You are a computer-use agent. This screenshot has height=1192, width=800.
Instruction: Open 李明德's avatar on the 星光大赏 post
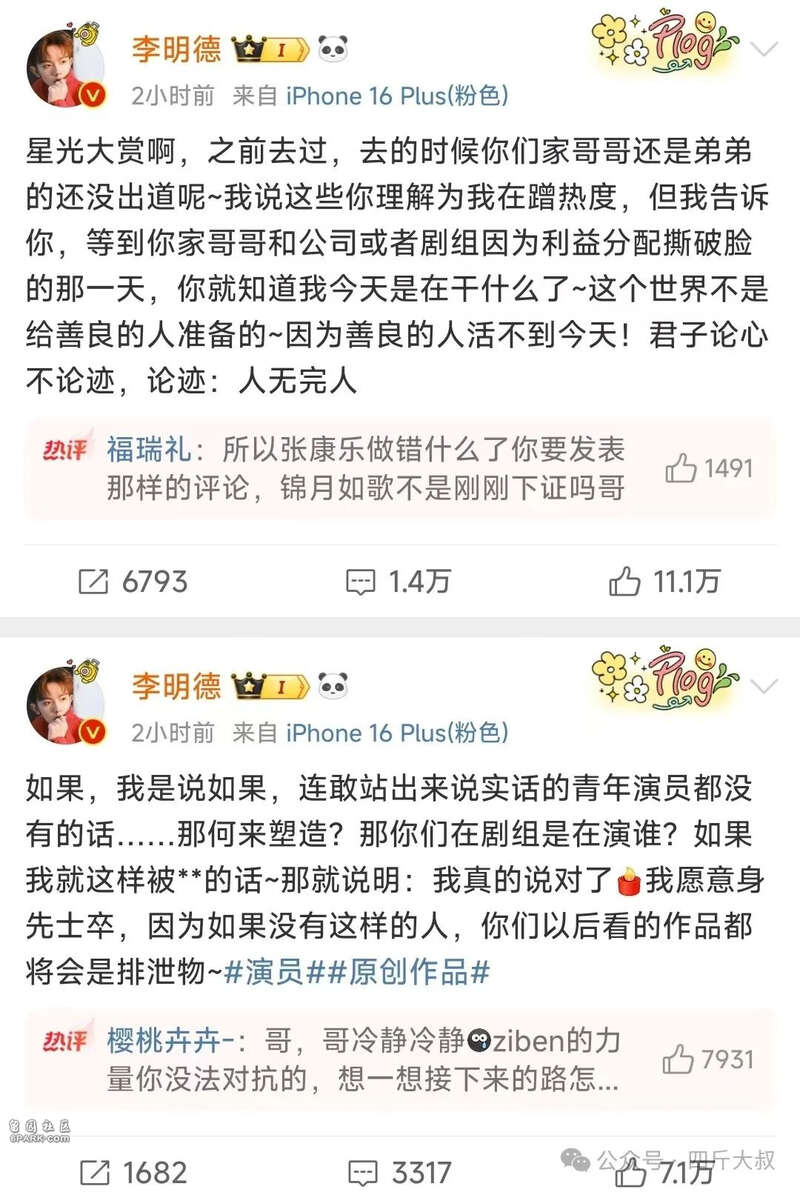coord(67,69)
